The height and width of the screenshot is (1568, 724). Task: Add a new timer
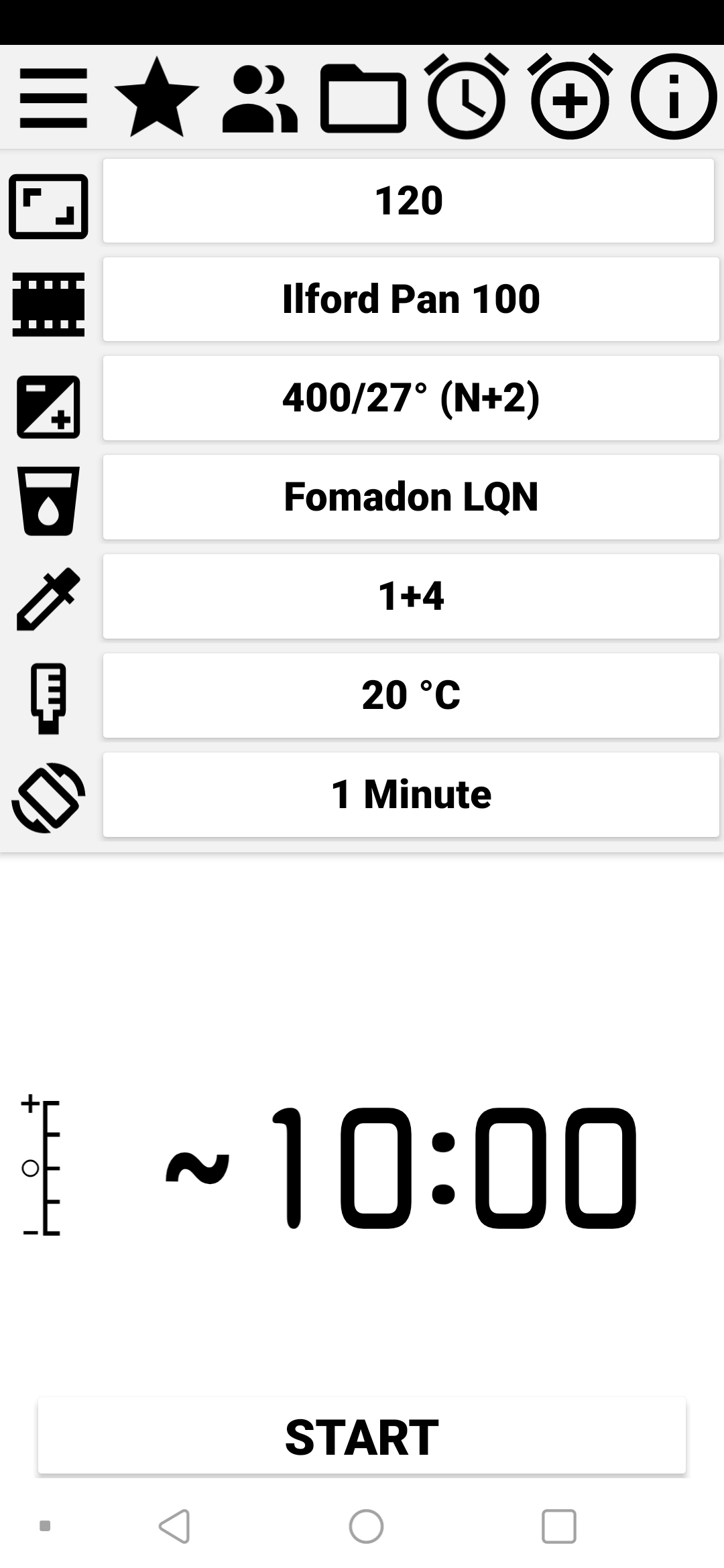[570, 98]
